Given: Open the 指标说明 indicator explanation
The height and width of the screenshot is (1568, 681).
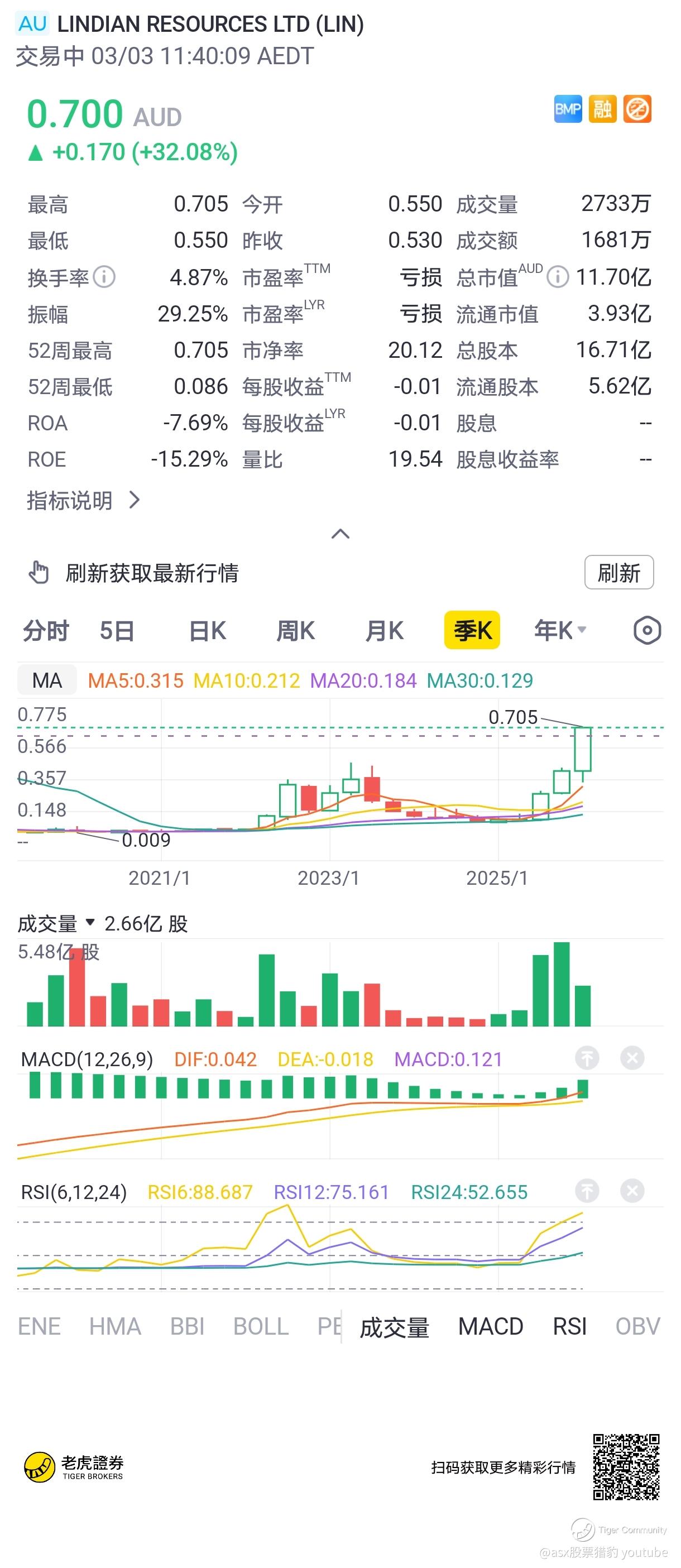Looking at the screenshot, I should [83, 500].
